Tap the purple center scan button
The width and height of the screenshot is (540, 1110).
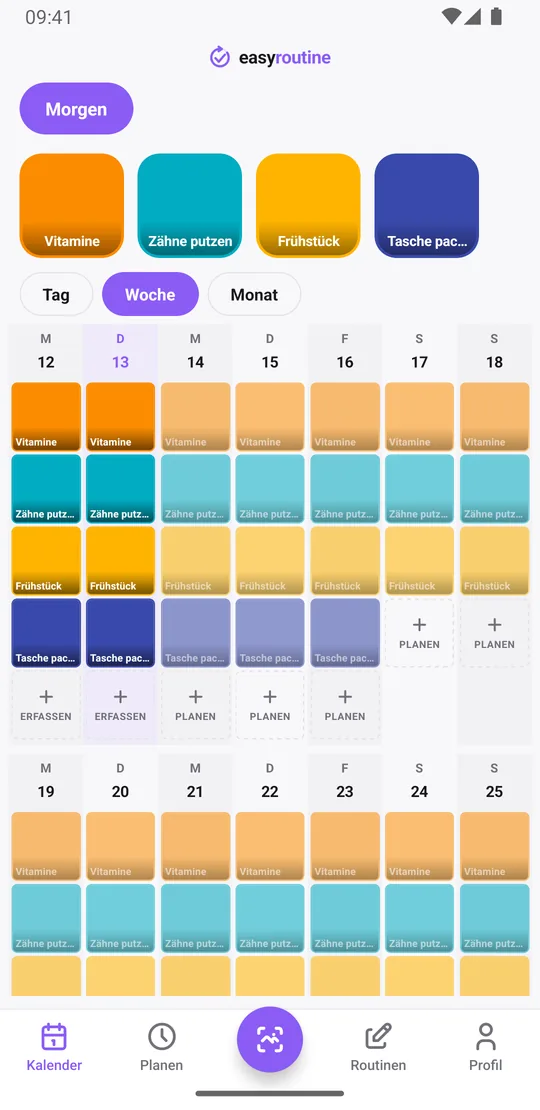click(x=270, y=1039)
